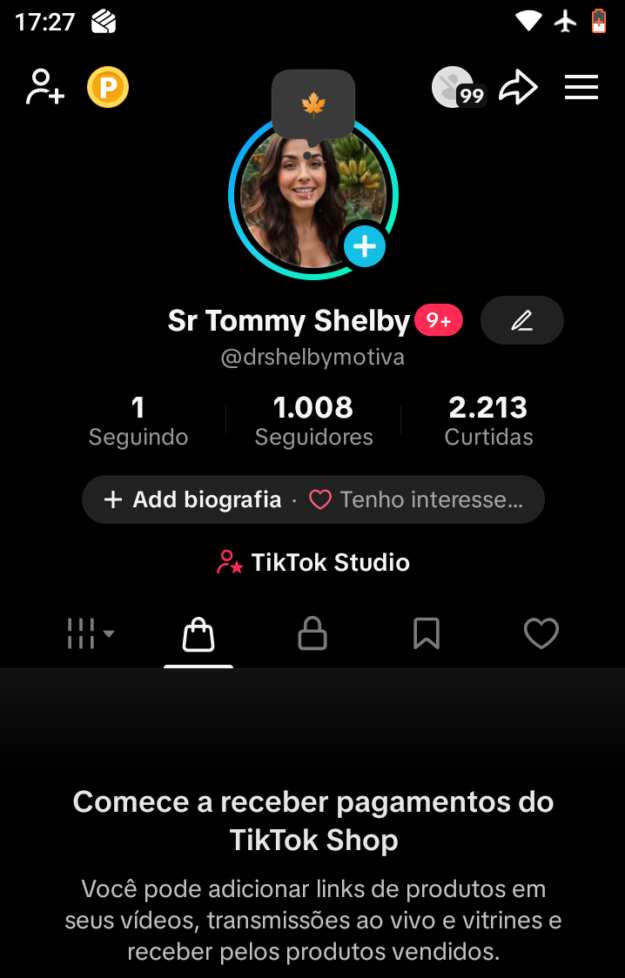Switch to the private lock tab
This screenshot has height=978, width=625.
[312, 634]
